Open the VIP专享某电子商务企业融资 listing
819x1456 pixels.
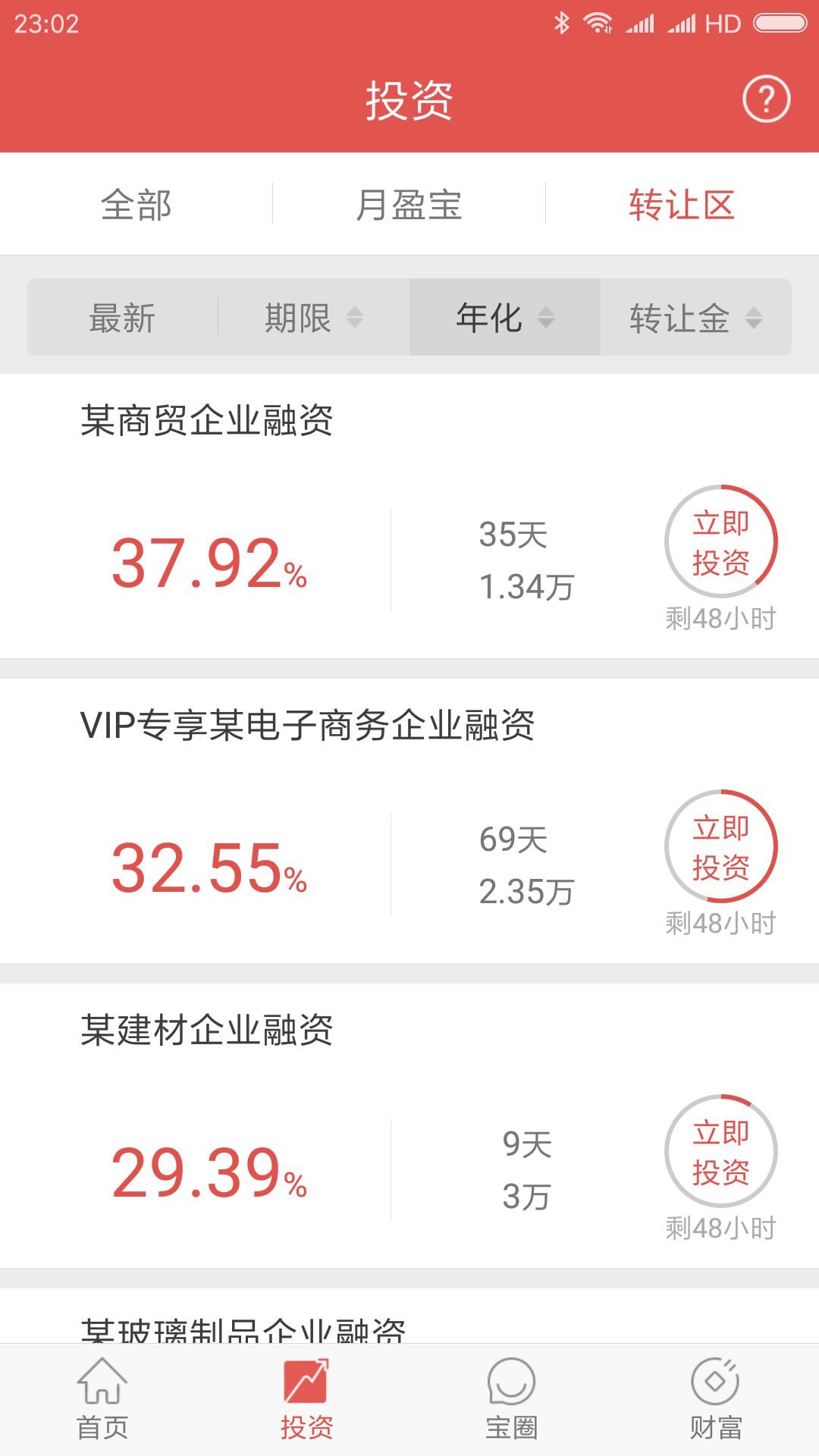coord(307,726)
